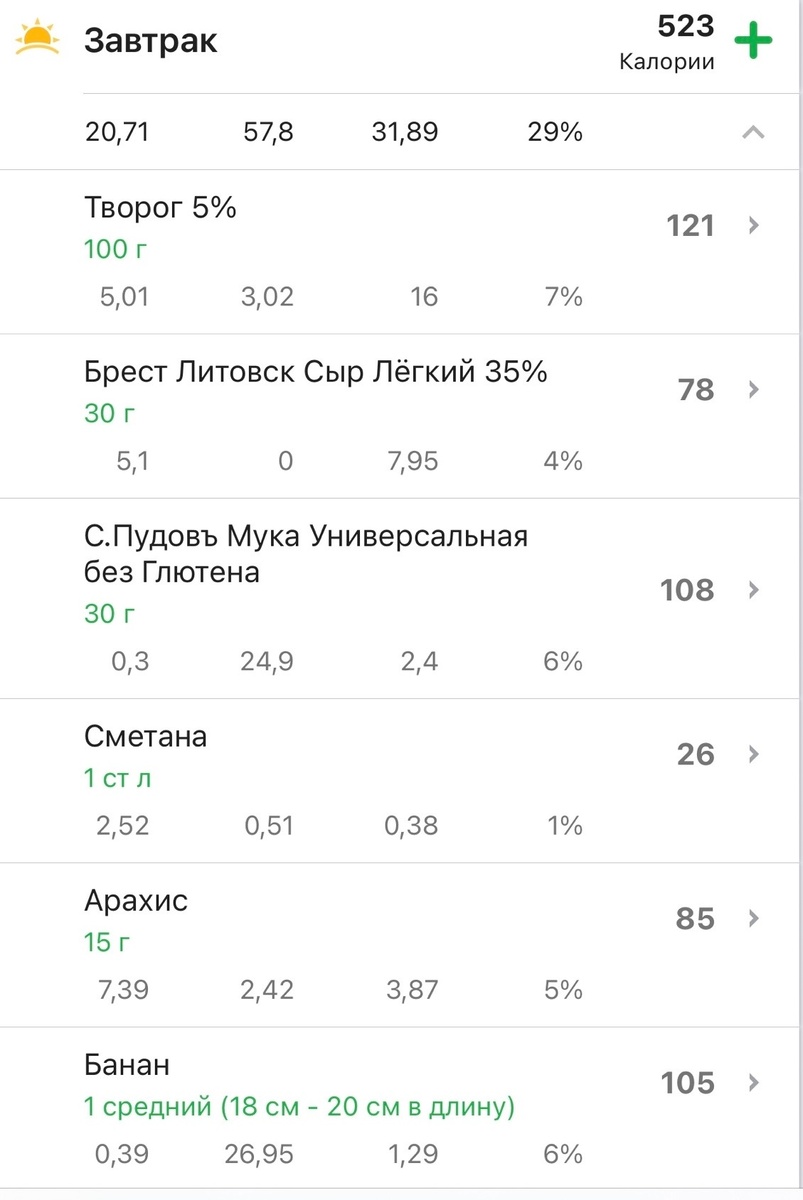
Task: Click the 100 г portion link for Творог
Action: click(x=114, y=249)
